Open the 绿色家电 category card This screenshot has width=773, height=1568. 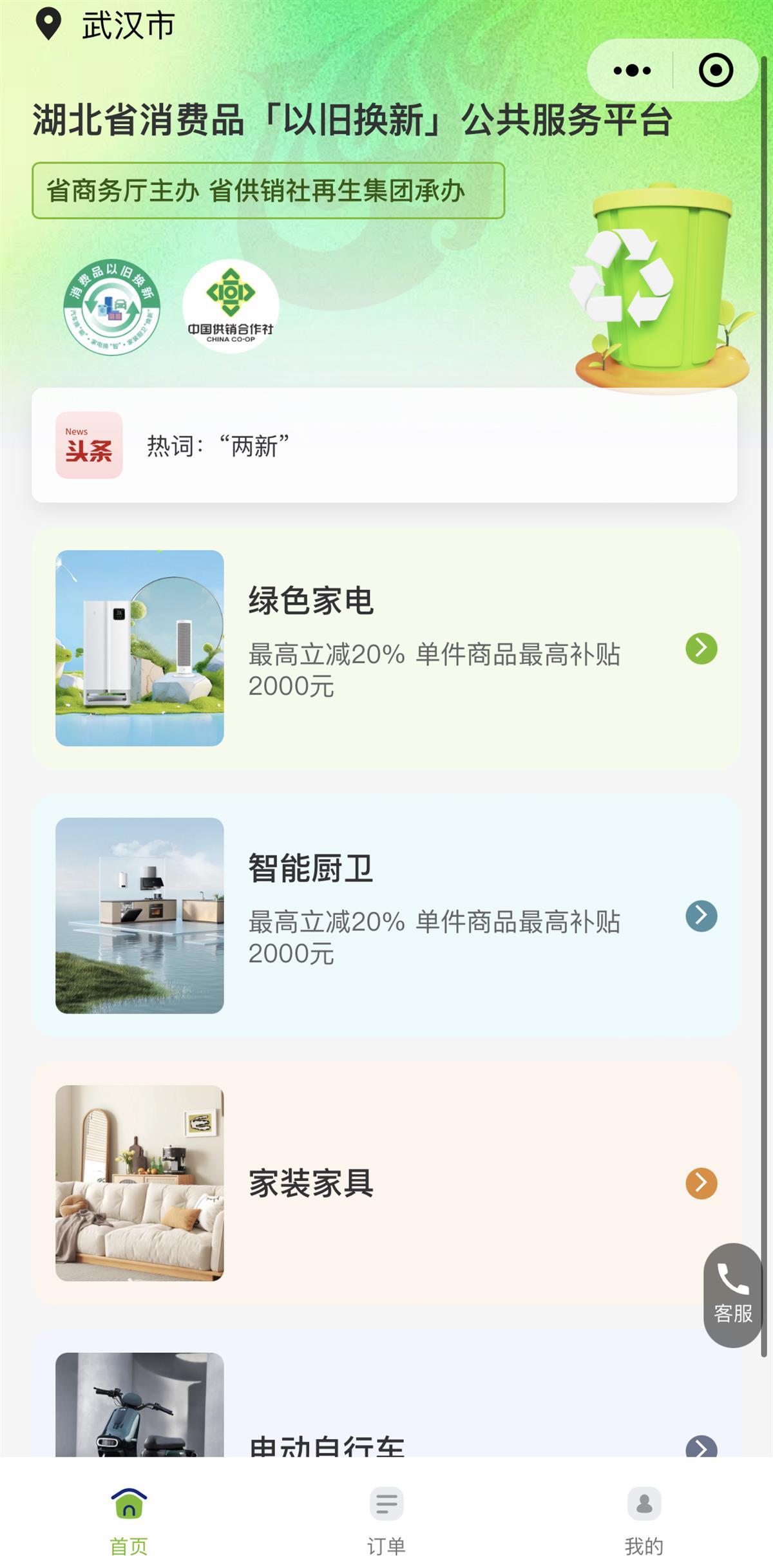(385, 648)
